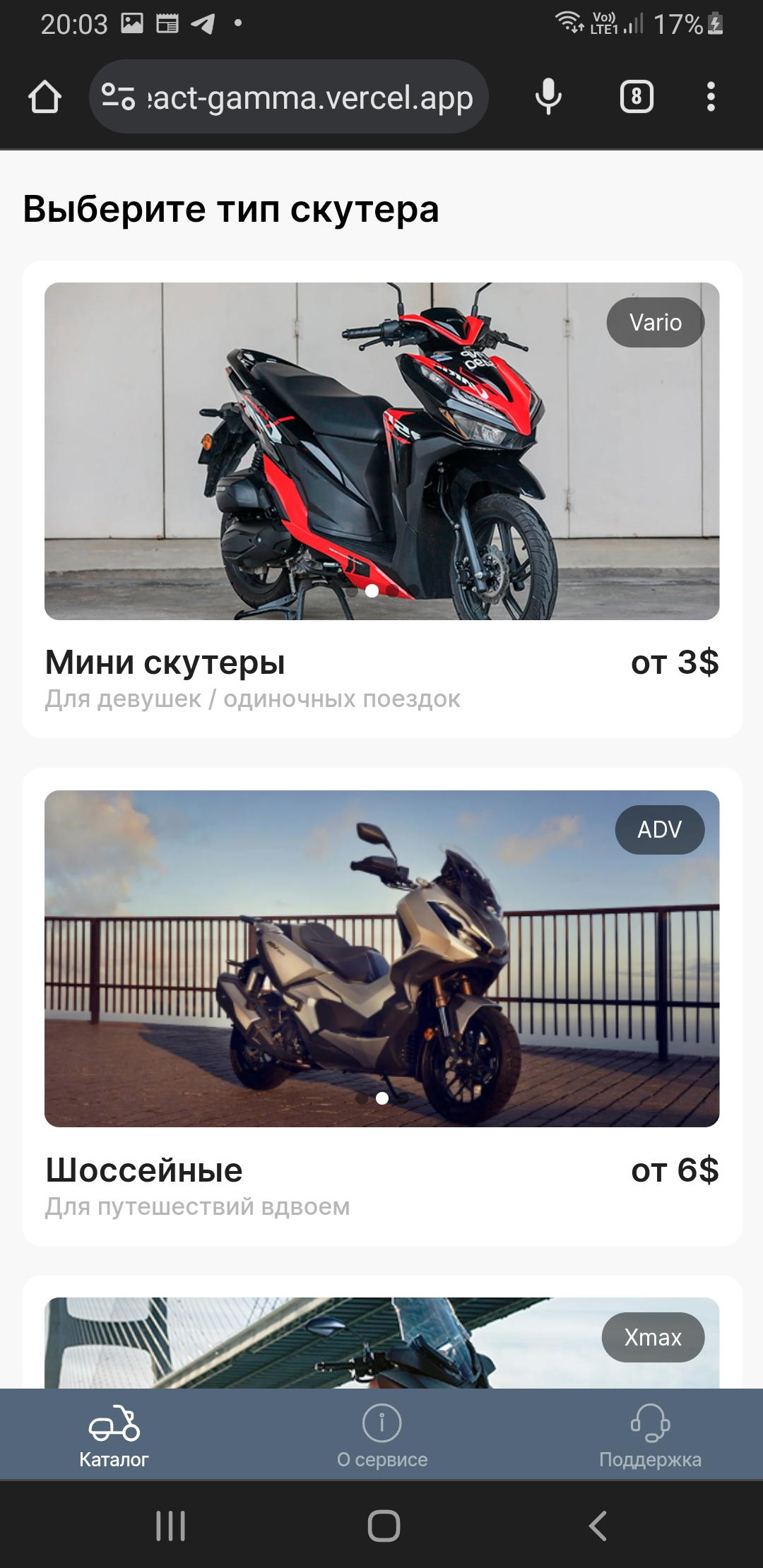The width and height of the screenshot is (763, 1568).
Task: Open the Шоссейные scooter card
Action: pyautogui.click(x=382, y=1006)
